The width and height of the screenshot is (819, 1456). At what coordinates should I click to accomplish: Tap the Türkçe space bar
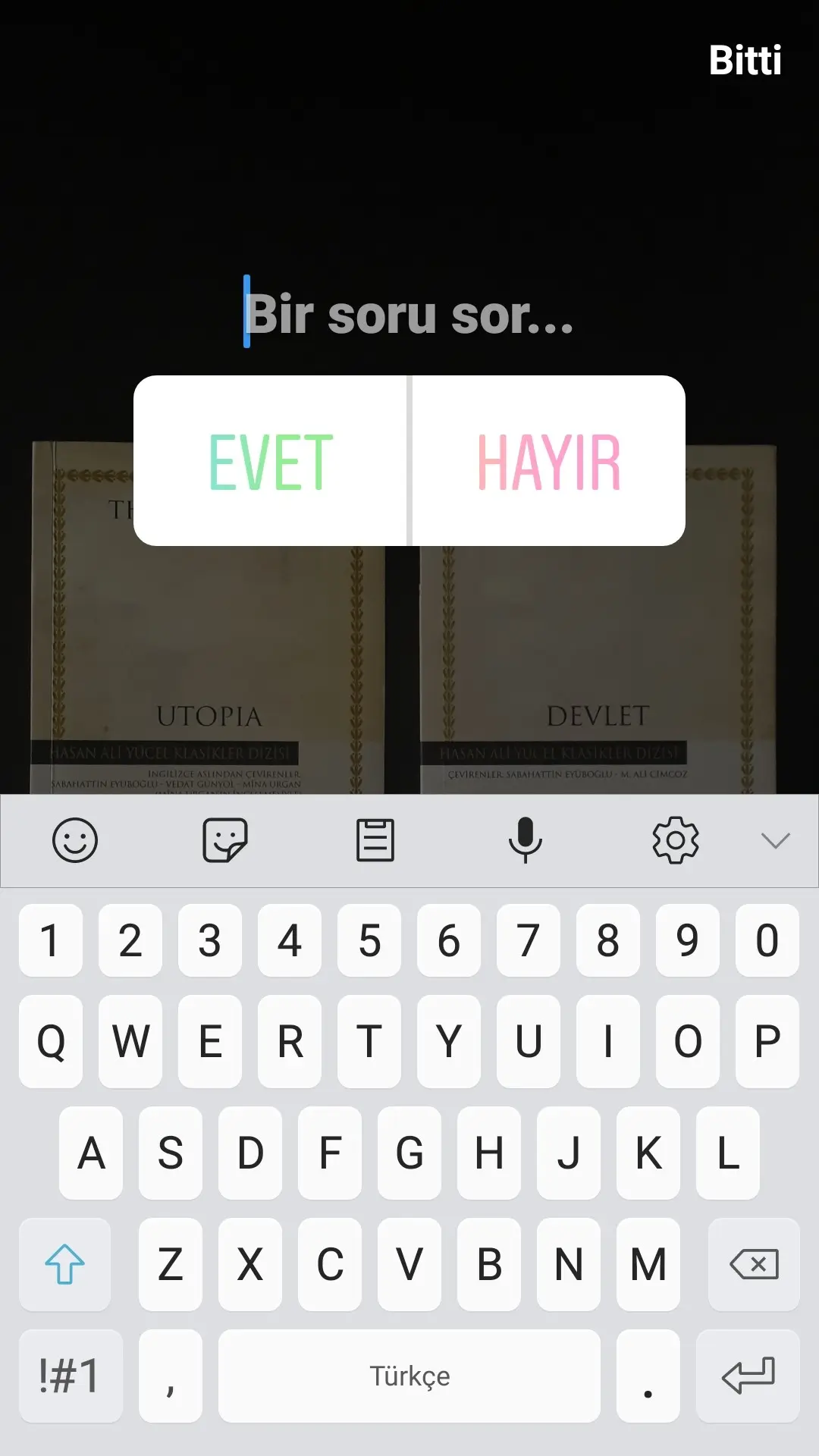click(x=409, y=1376)
